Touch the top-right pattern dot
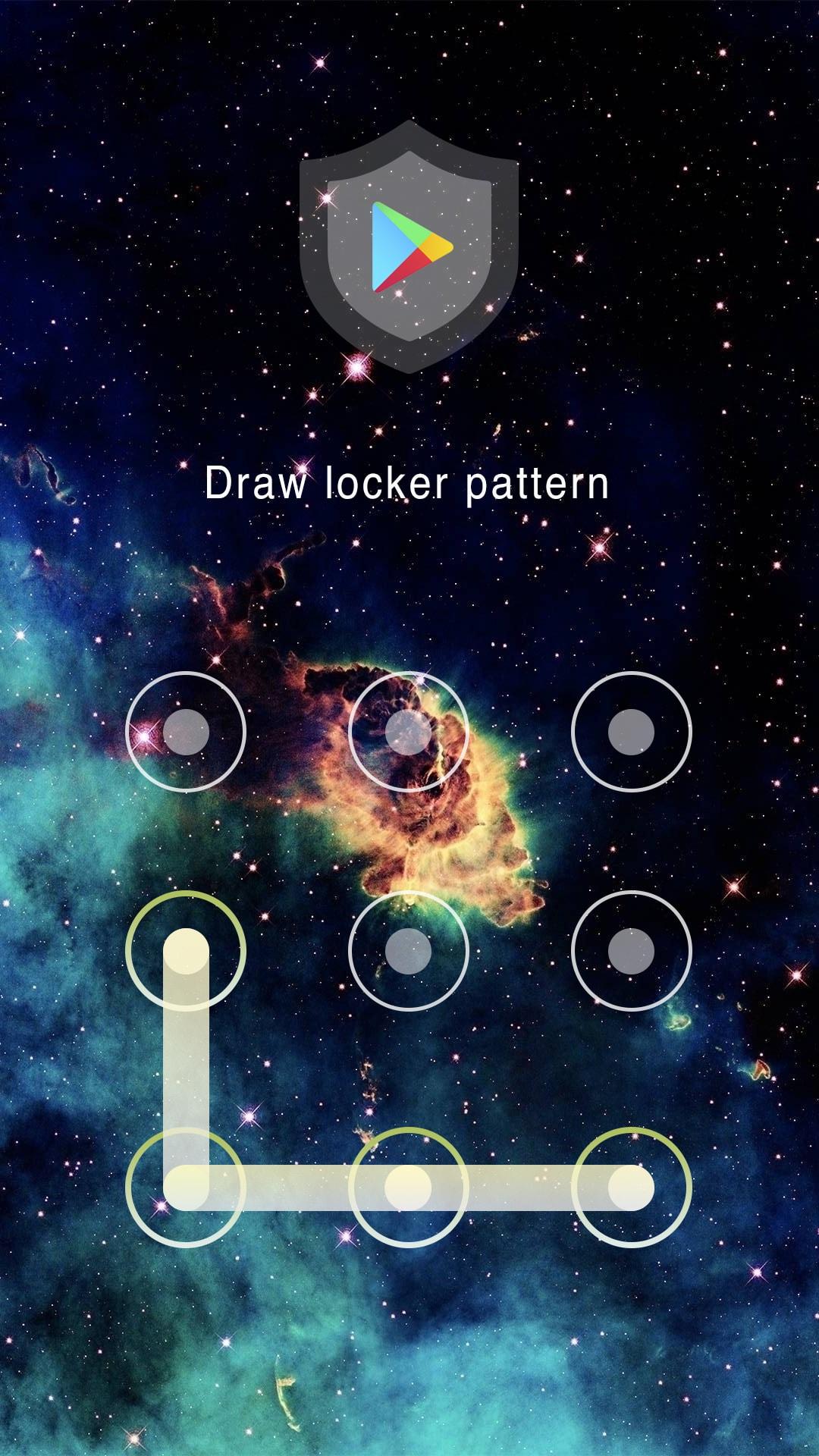 pos(631,732)
